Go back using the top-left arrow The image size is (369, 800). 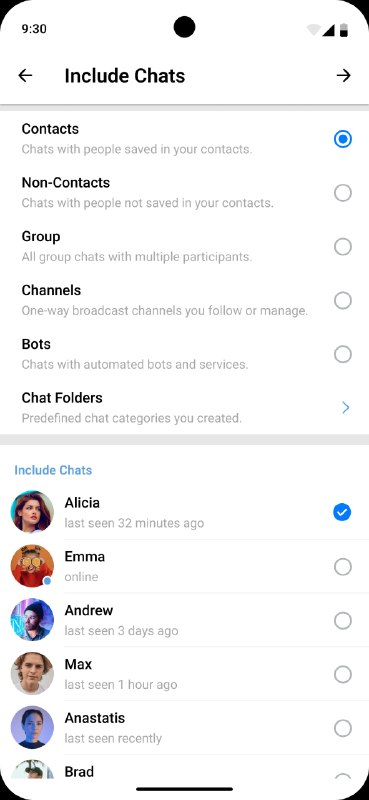25,76
